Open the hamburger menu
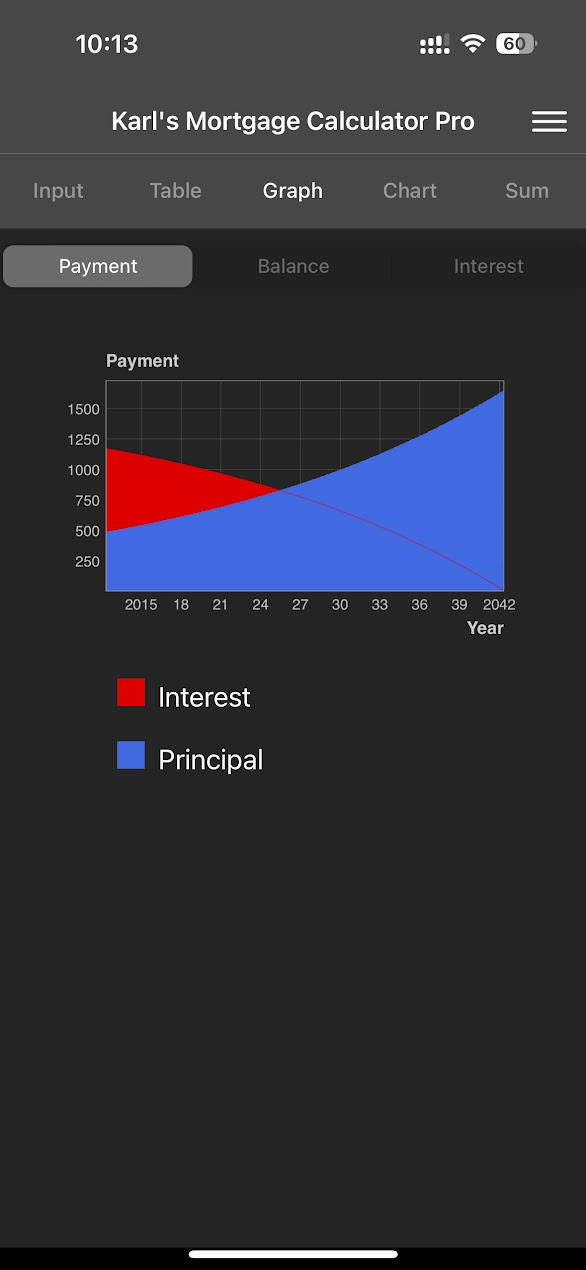Image resolution: width=586 pixels, height=1270 pixels. (549, 122)
